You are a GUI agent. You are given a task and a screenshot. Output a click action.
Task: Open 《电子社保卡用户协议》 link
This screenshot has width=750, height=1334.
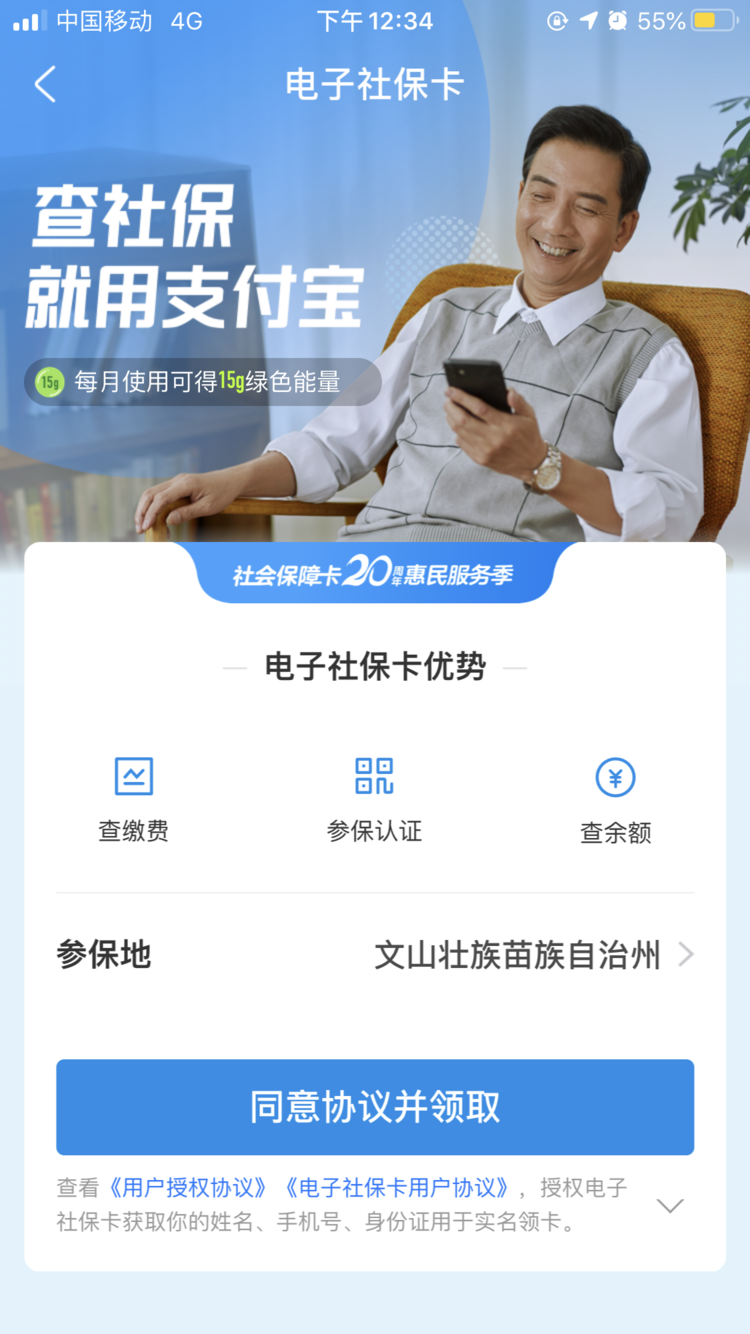click(398, 1188)
